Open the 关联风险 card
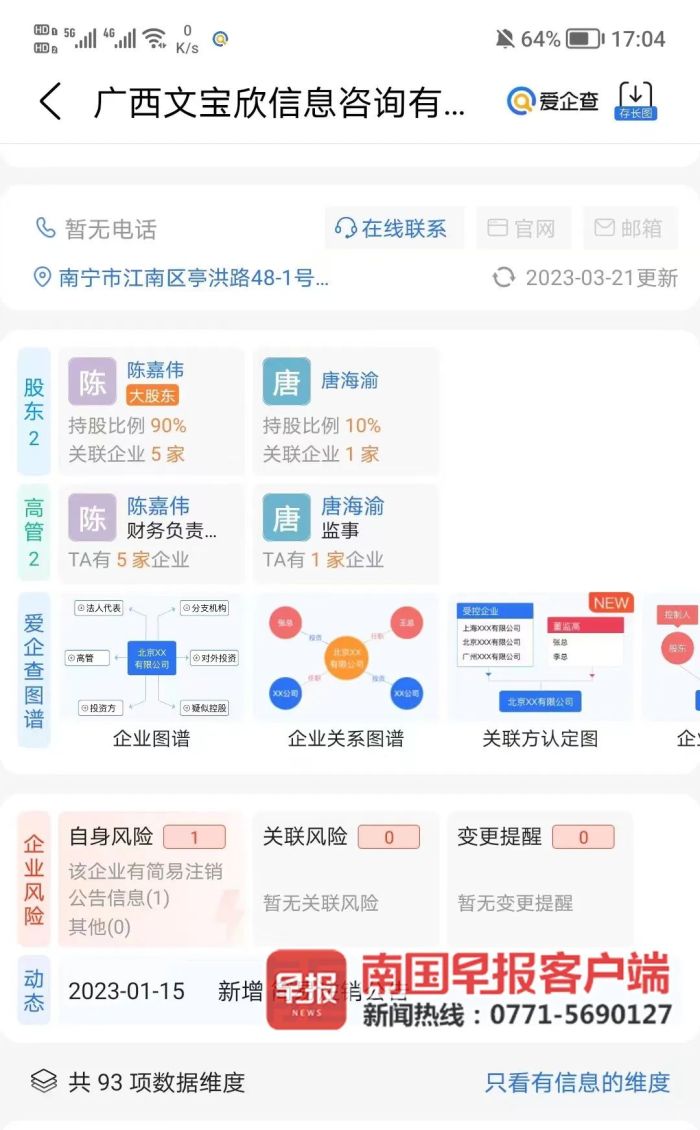The image size is (700, 1130). pyautogui.click(x=346, y=878)
